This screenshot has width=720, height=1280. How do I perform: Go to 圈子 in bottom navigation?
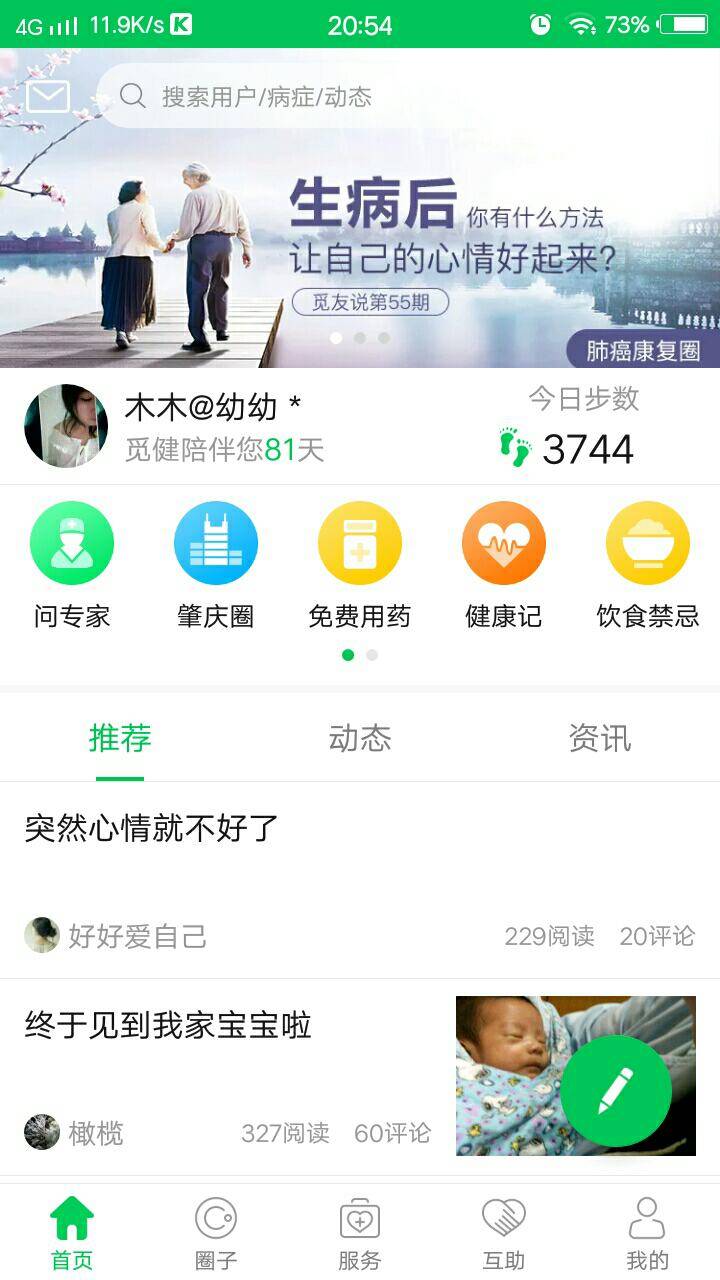pos(216,1232)
